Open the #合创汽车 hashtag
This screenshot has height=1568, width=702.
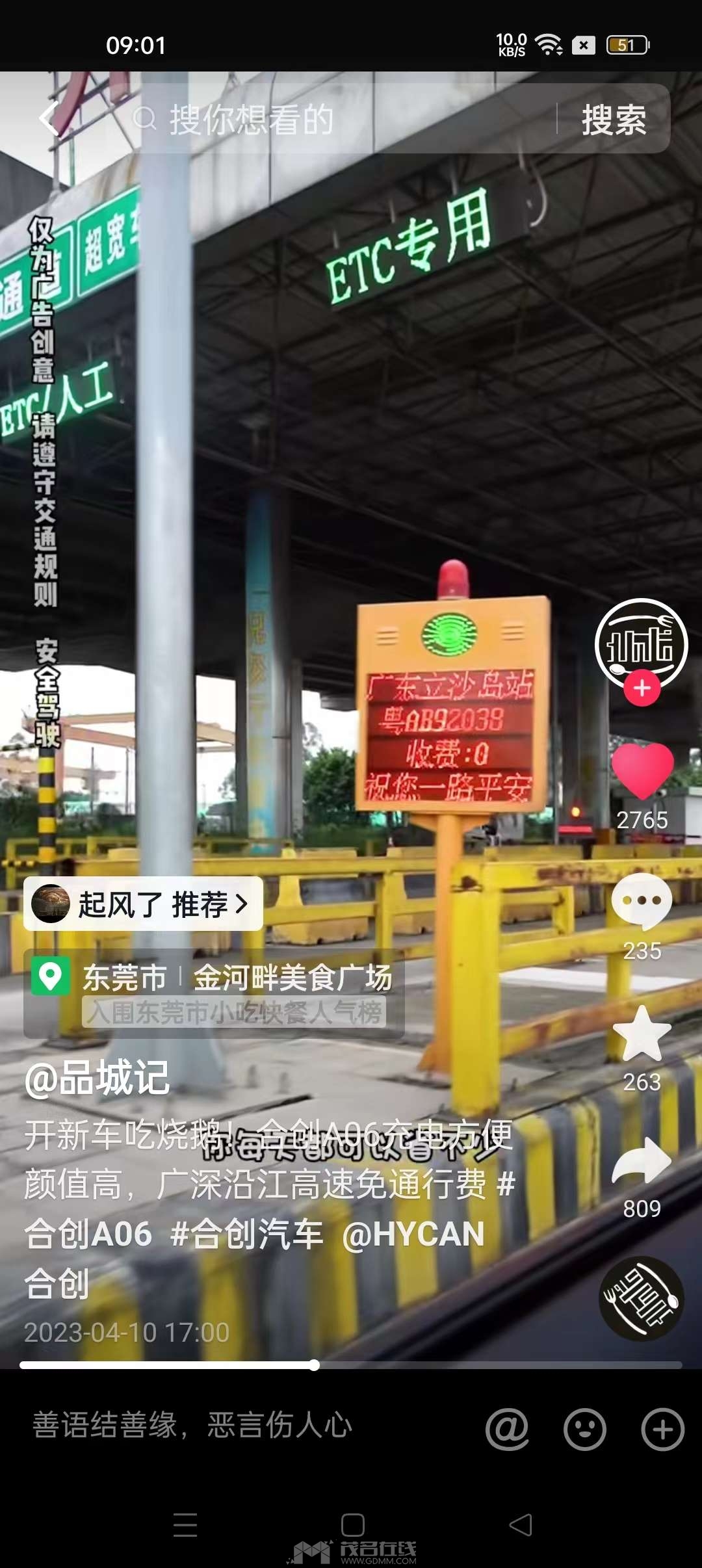[x=246, y=1234]
